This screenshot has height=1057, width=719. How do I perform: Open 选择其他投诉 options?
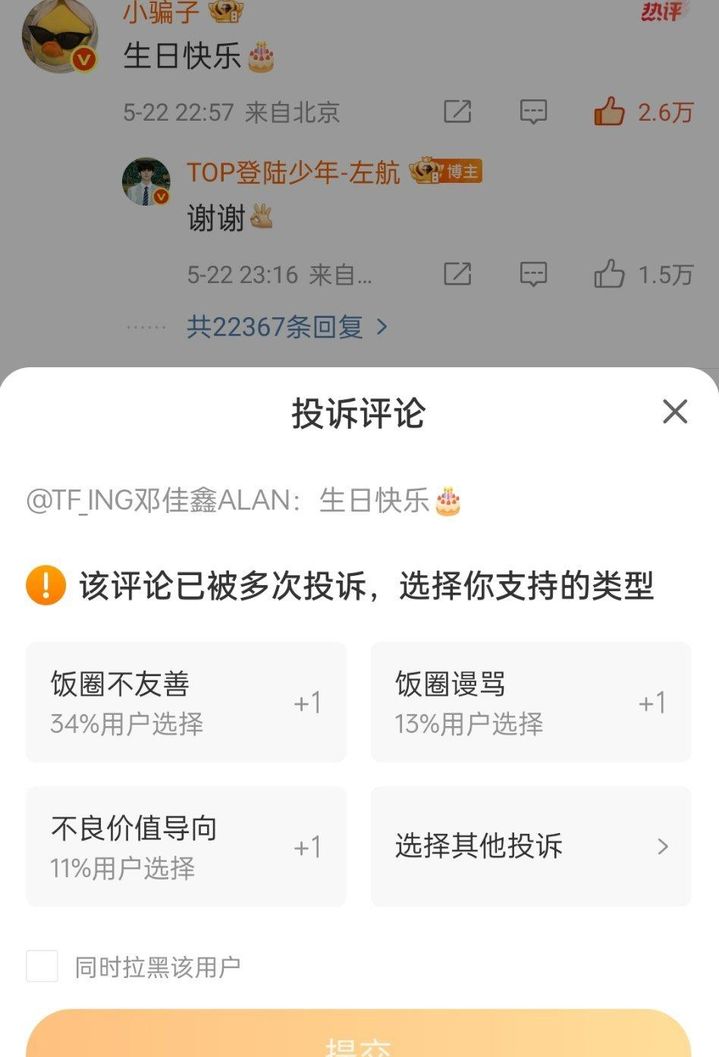coord(530,846)
